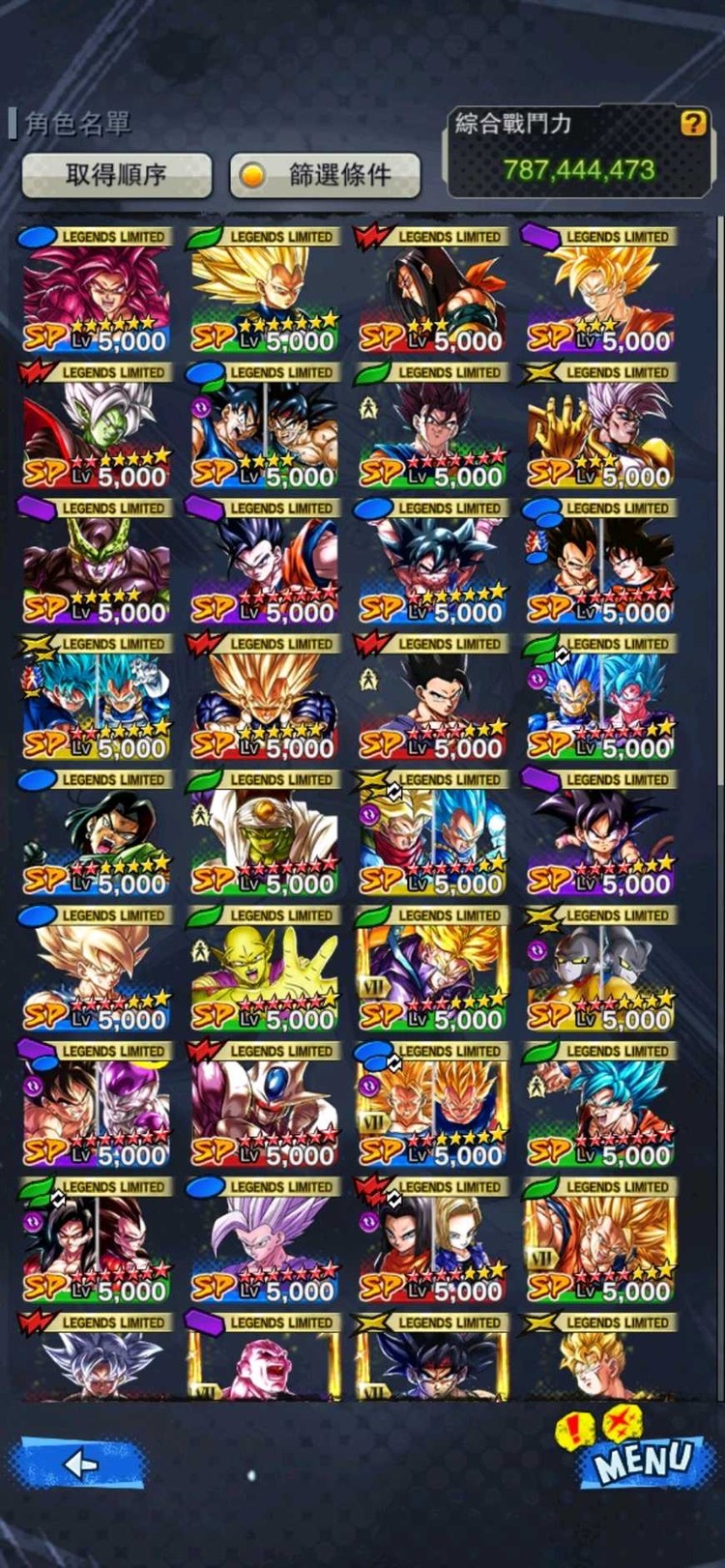
Task: Open the help question mark for 綜合戰鬥力
Action: pos(693,123)
